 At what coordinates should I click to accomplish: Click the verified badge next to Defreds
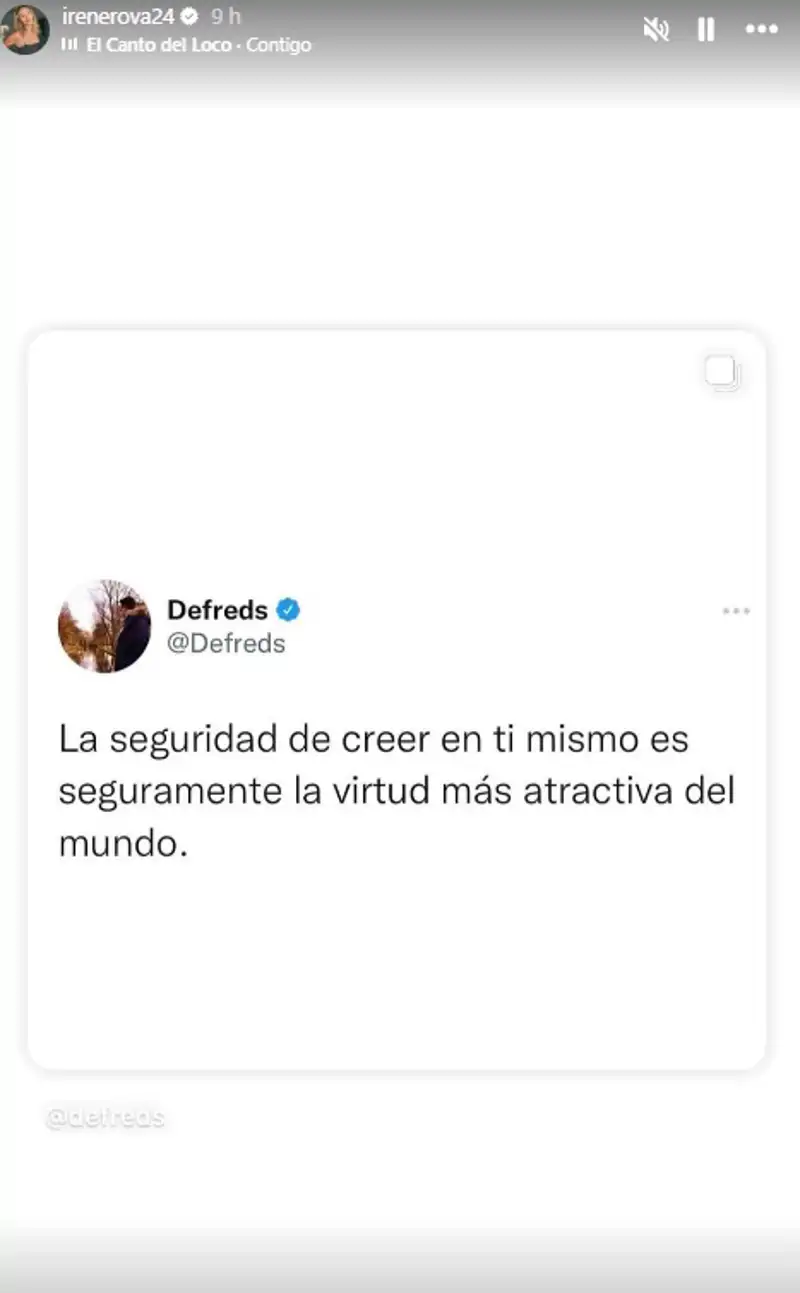288,610
